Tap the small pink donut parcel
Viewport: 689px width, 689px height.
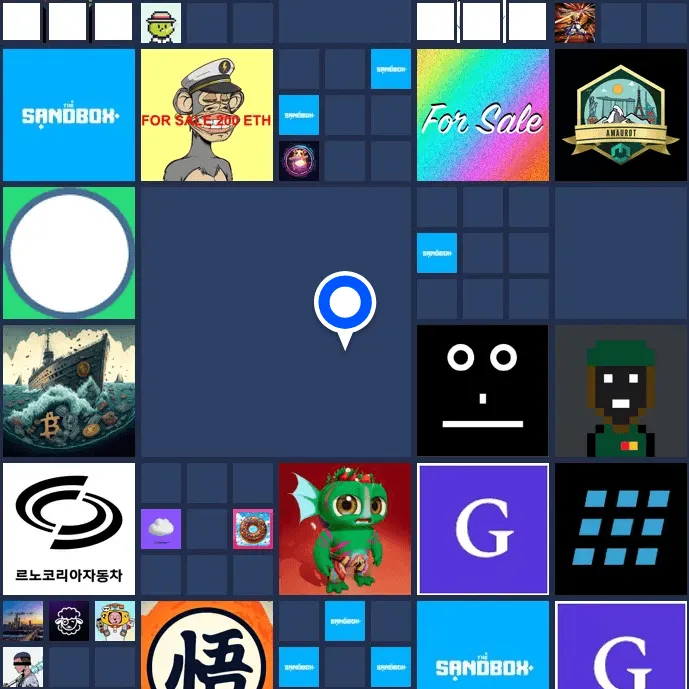253,529
